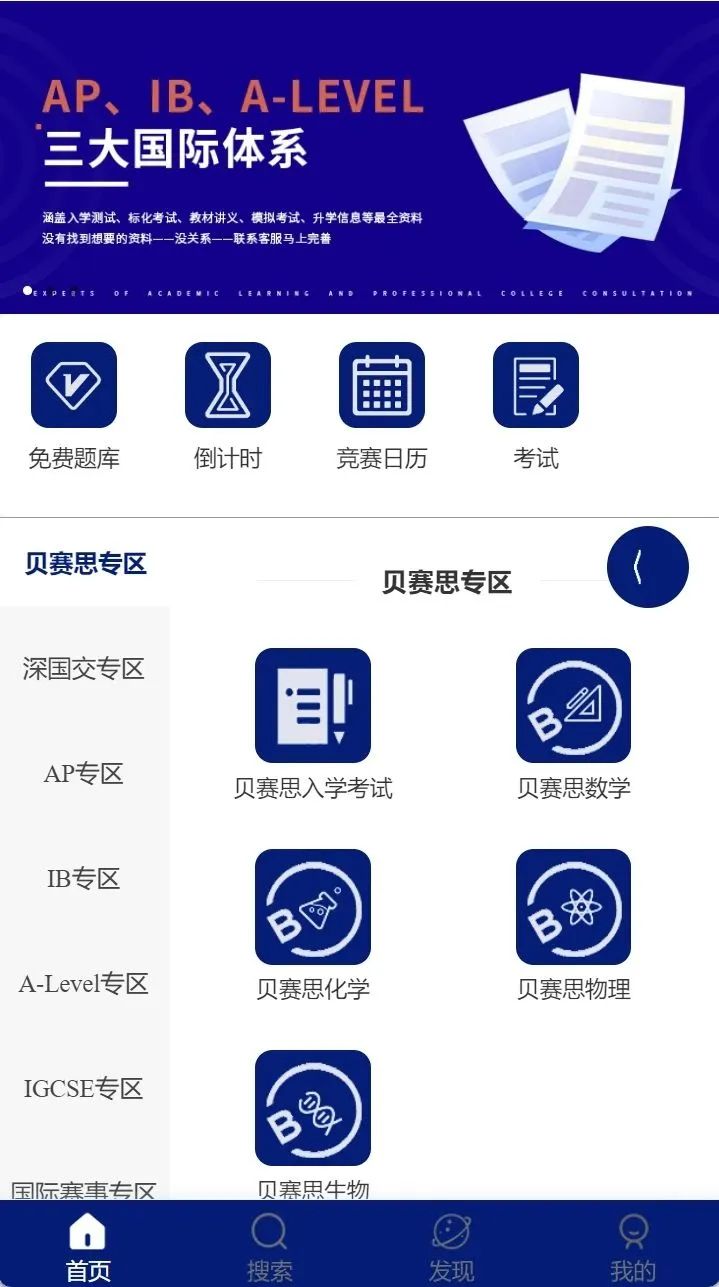
Task: Open 贝赛思数学 materials
Action: [x=573, y=724]
